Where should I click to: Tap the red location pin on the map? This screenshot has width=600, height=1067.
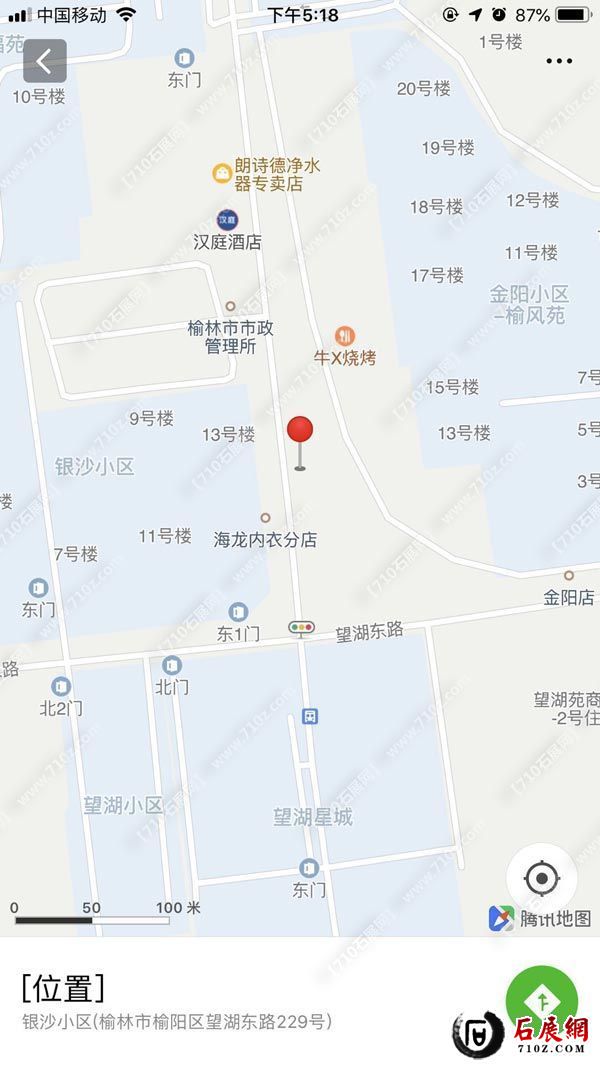click(x=300, y=433)
